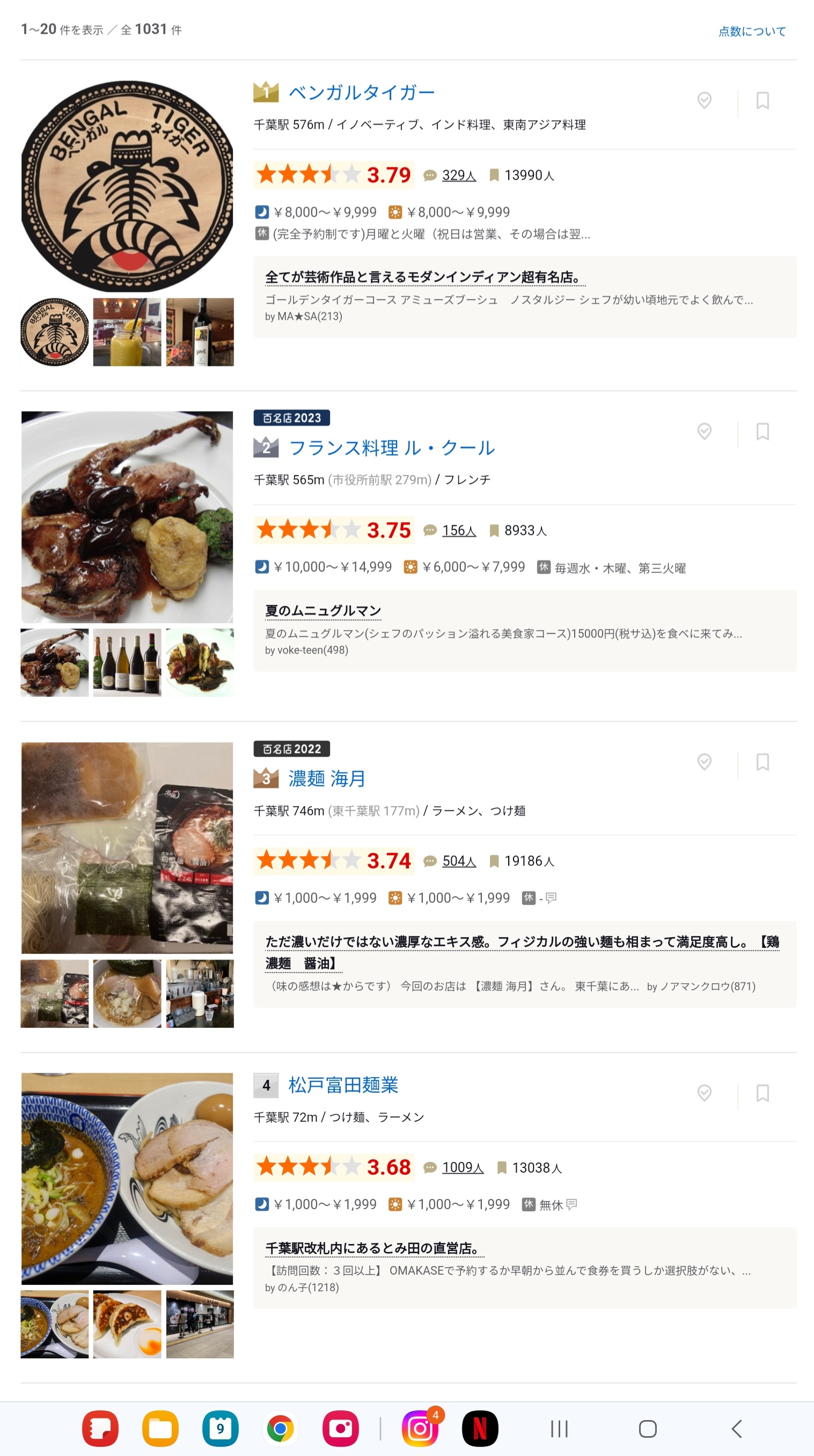This screenshot has width=814, height=1456.
Task: View the 504人 reviews for 濃麺 海月
Action: pyautogui.click(x=458, y=861)
